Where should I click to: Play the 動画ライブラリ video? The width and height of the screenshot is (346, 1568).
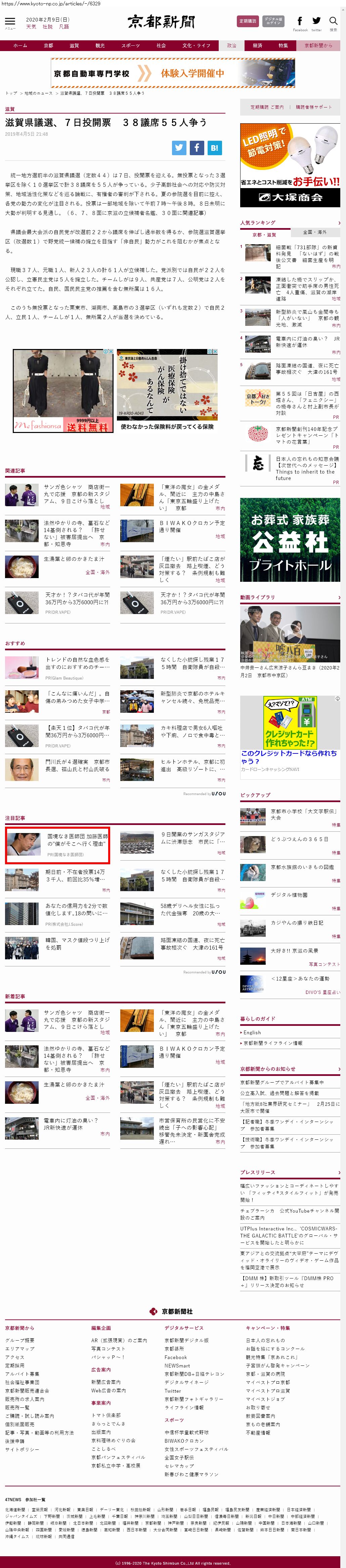[x=290, y=633]
